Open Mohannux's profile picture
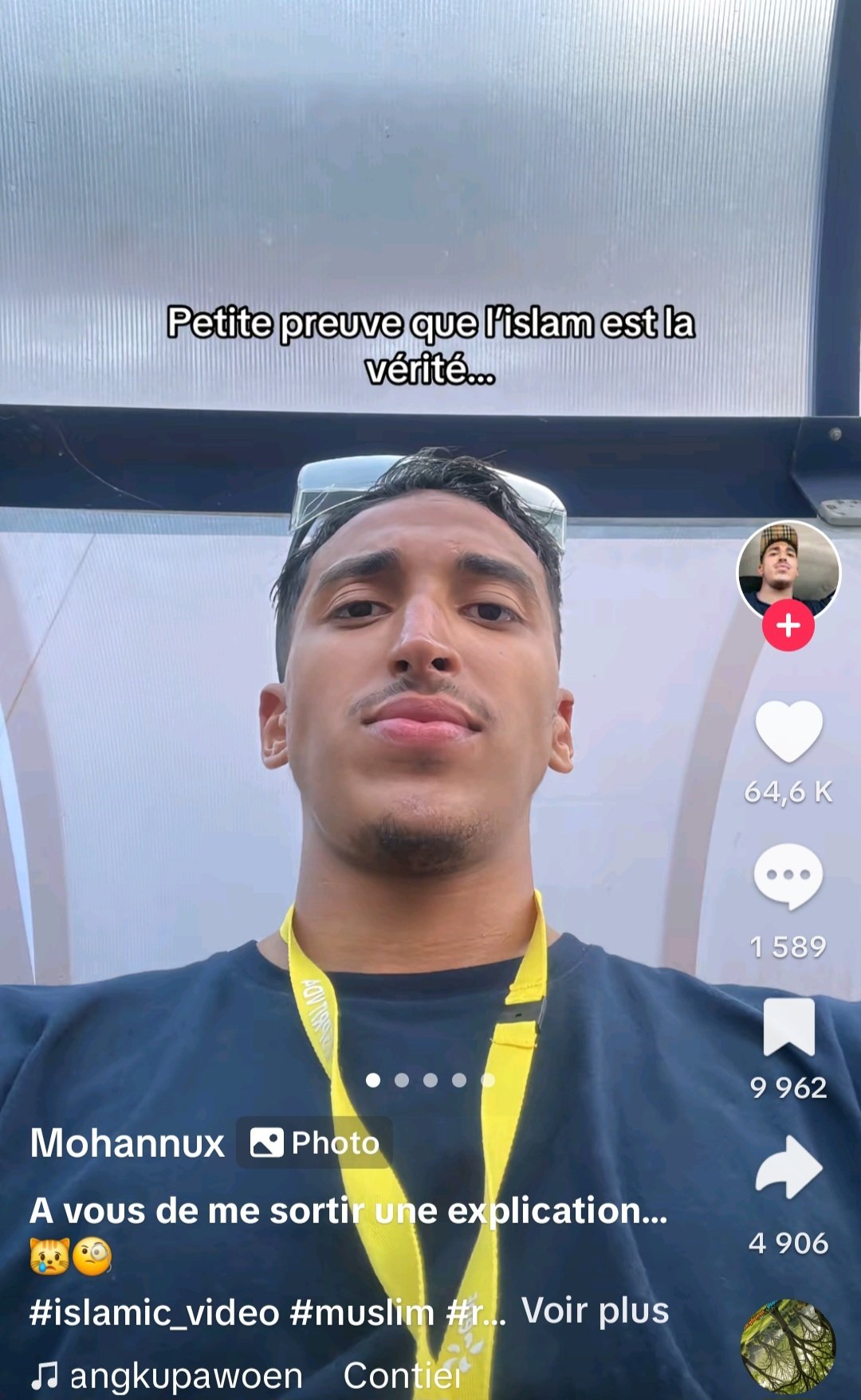Image resolution: width=861 pixels, height=1400 pixels. point(788,573)
